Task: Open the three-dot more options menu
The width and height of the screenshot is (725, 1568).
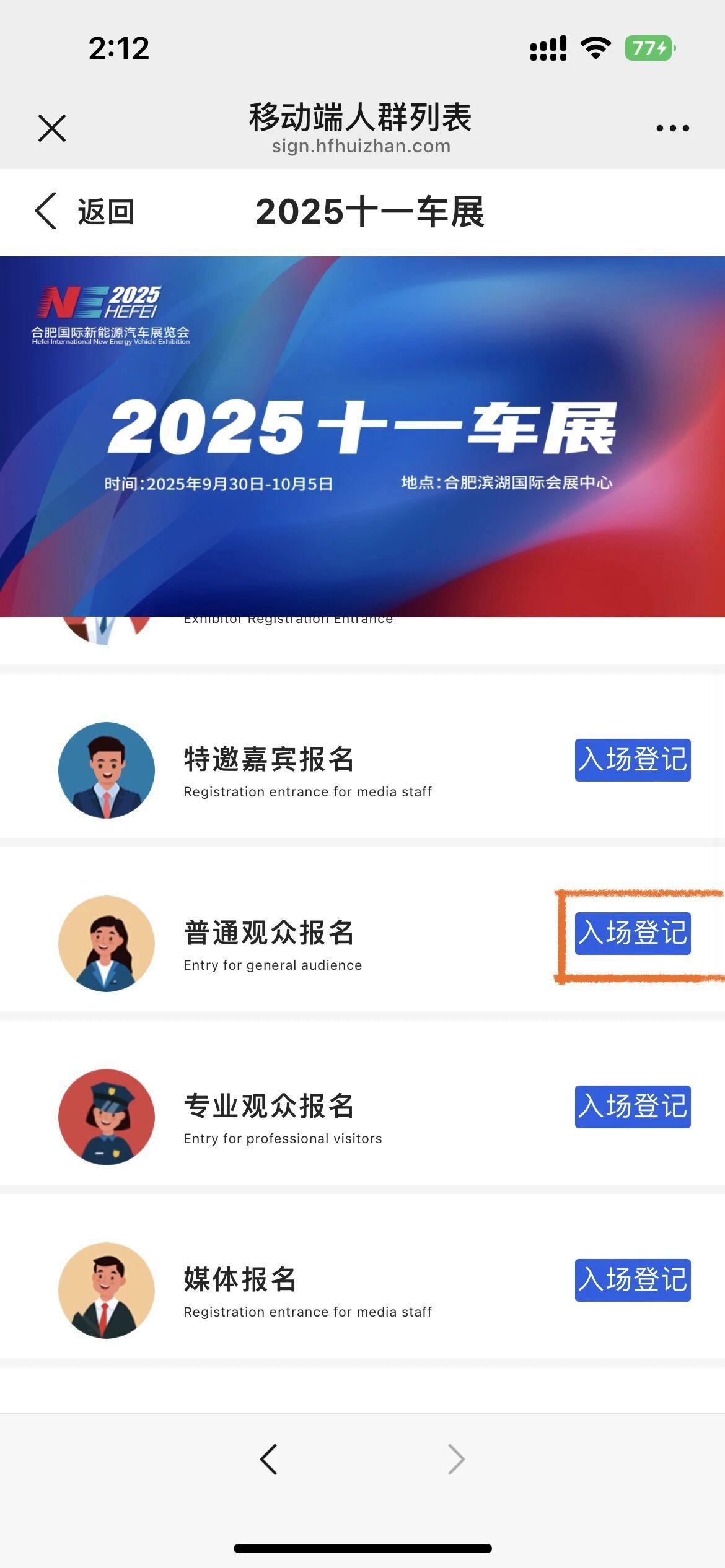Action: [672, 128]
